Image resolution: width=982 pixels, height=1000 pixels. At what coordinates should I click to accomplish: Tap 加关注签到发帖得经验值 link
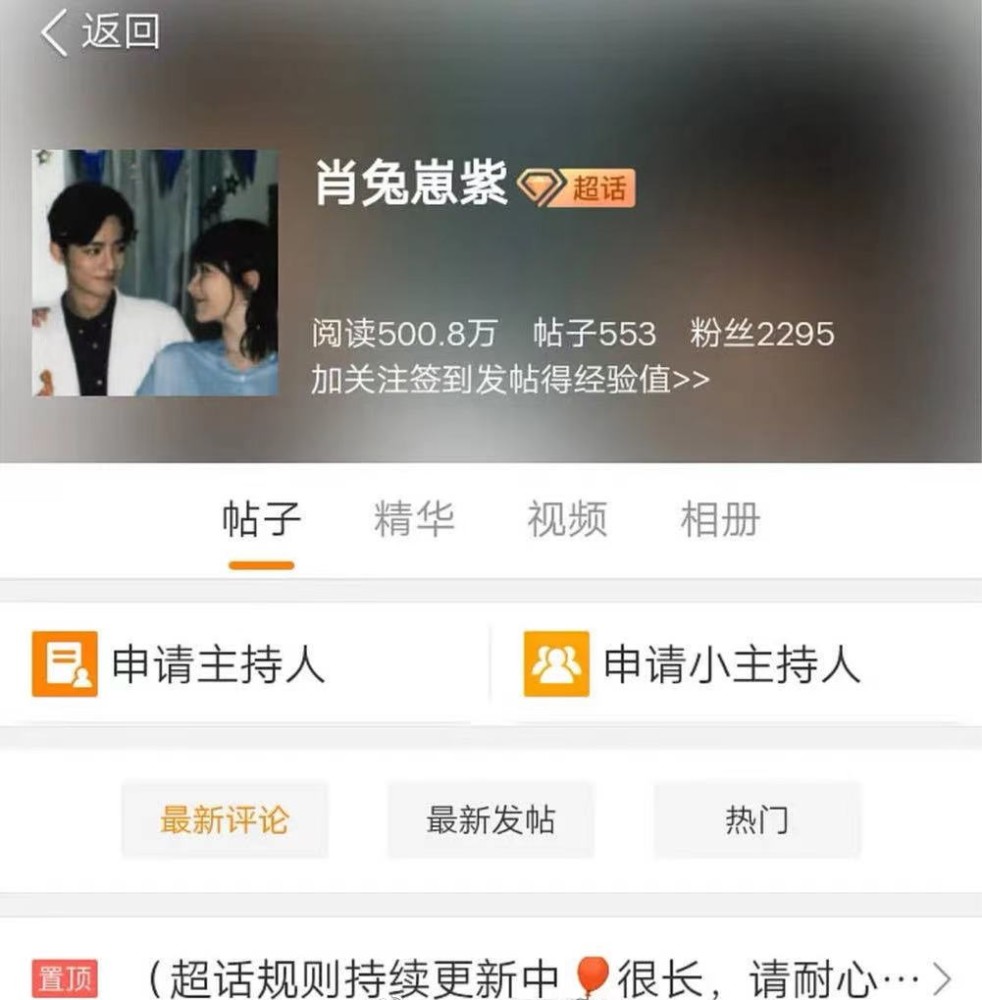[510, 380]
